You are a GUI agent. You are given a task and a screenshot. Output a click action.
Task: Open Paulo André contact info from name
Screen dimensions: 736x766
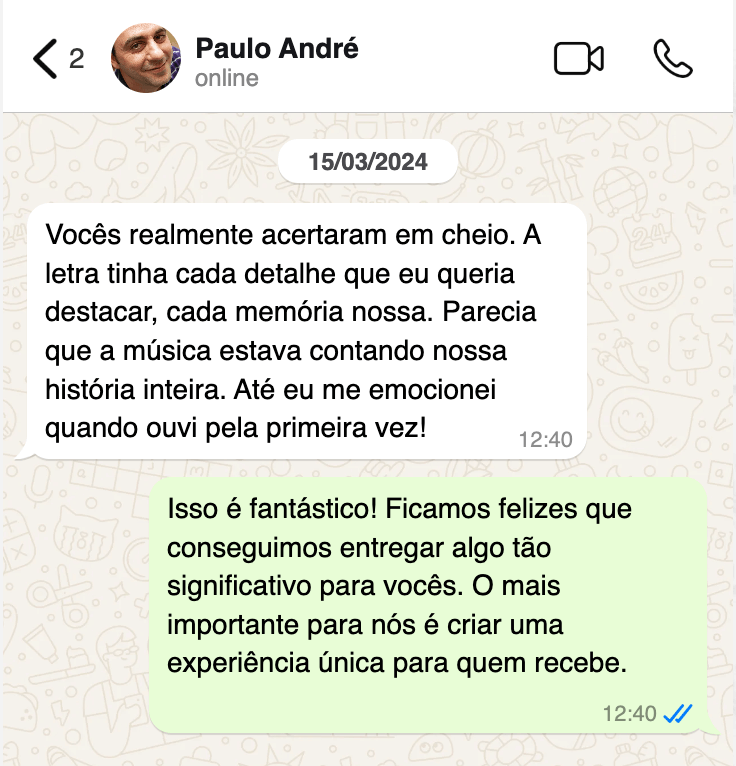(x=277, y=48)
